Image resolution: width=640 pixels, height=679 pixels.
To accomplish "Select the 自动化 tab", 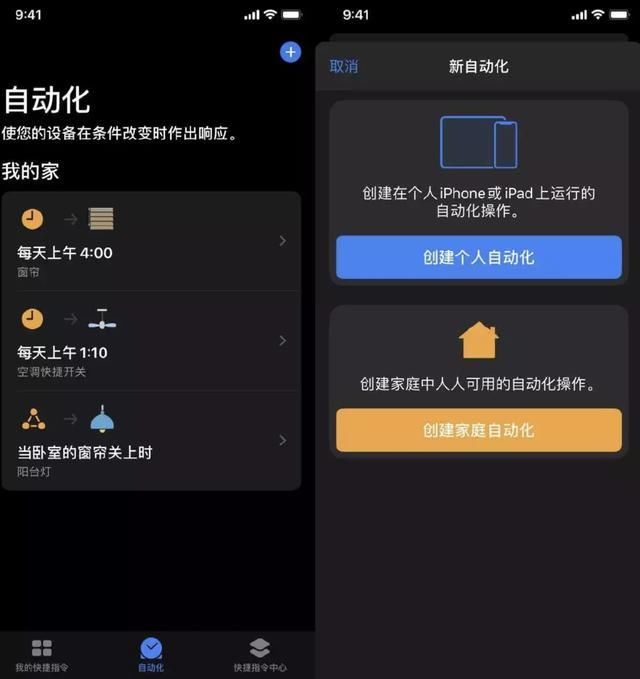I will click(151, 654).
